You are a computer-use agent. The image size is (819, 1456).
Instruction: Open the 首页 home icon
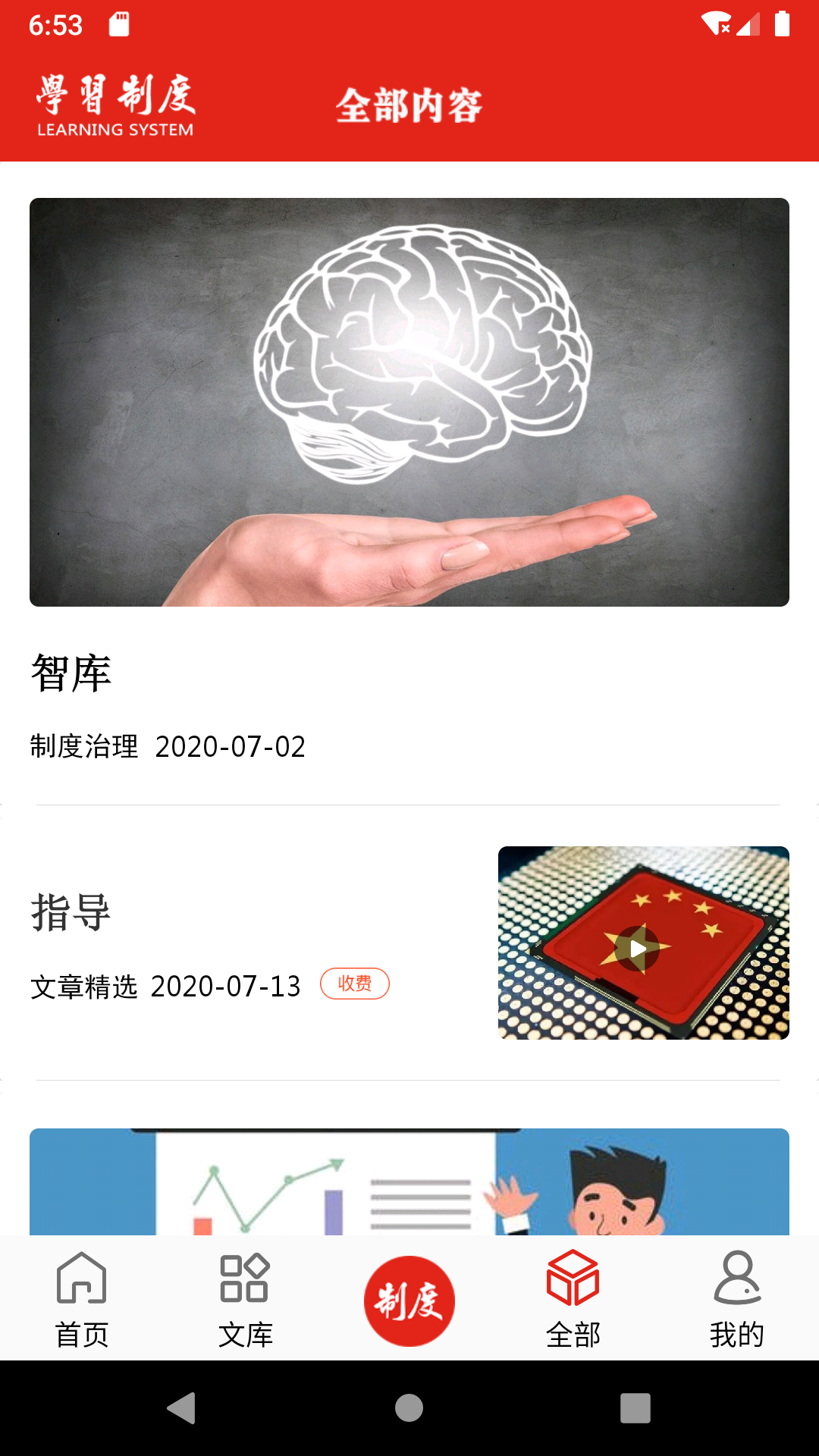coord(82,1279)
